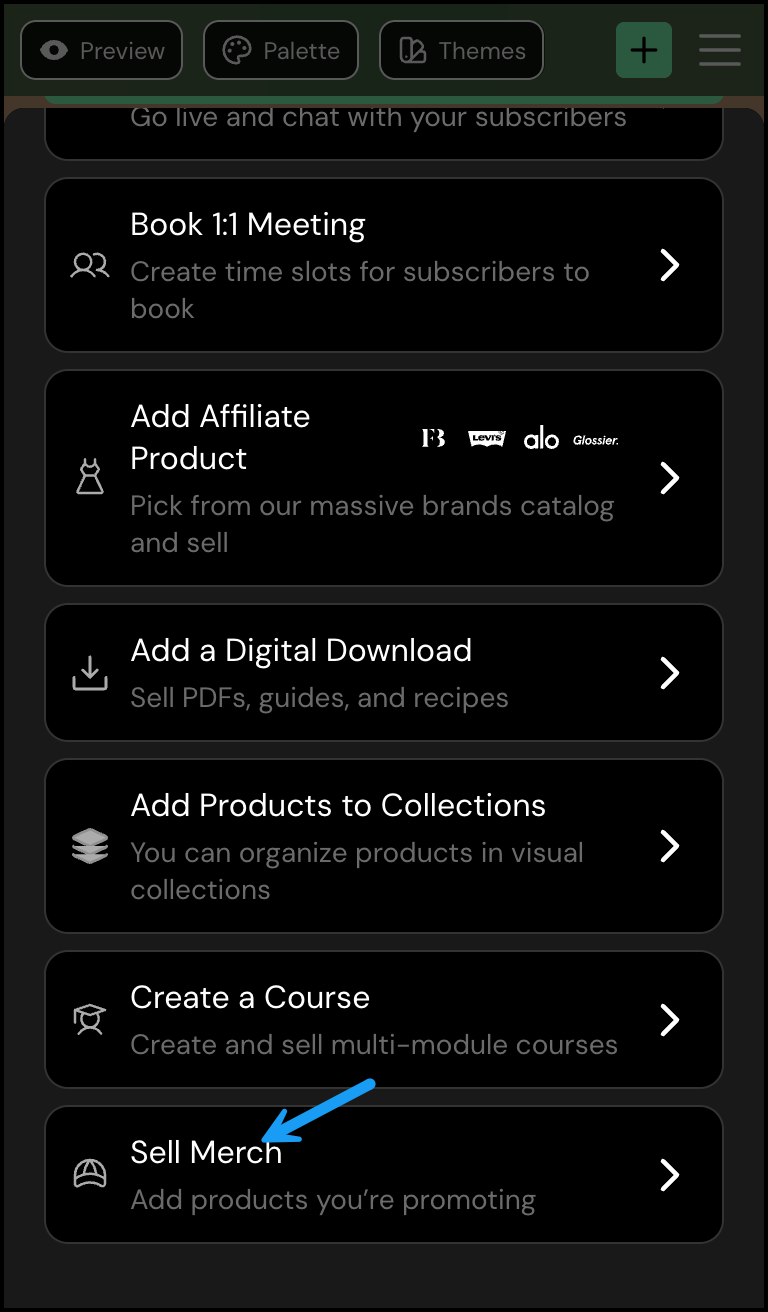
Task: Open the hamburger menu
Action: tap(720, 50)
